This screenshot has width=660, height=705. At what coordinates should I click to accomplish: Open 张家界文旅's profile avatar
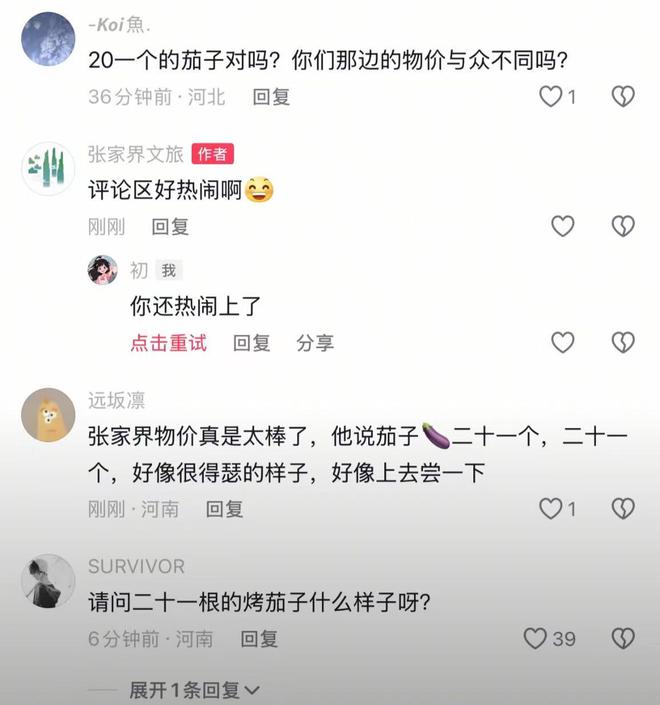click(47, 168)
